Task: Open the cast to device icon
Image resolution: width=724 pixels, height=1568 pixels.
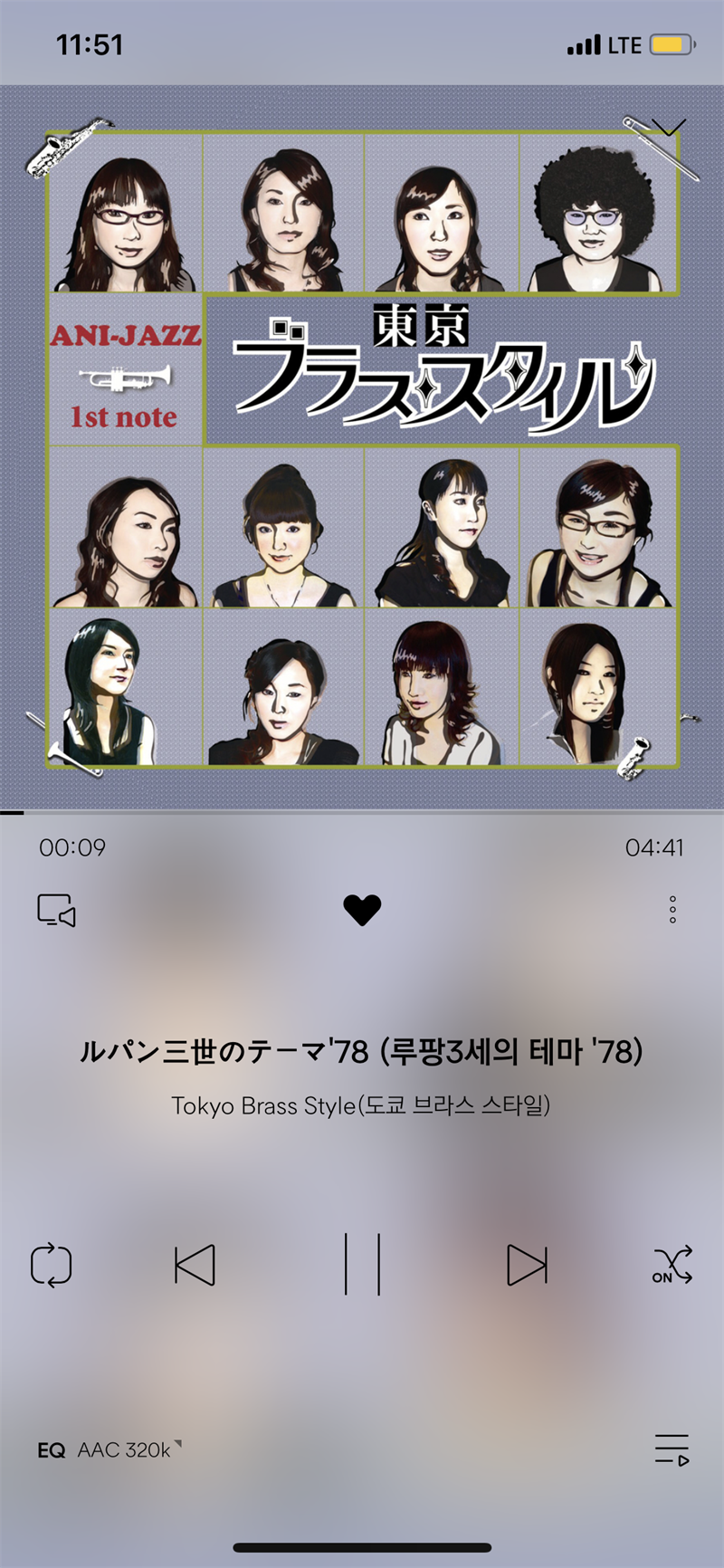Action: 56,910
